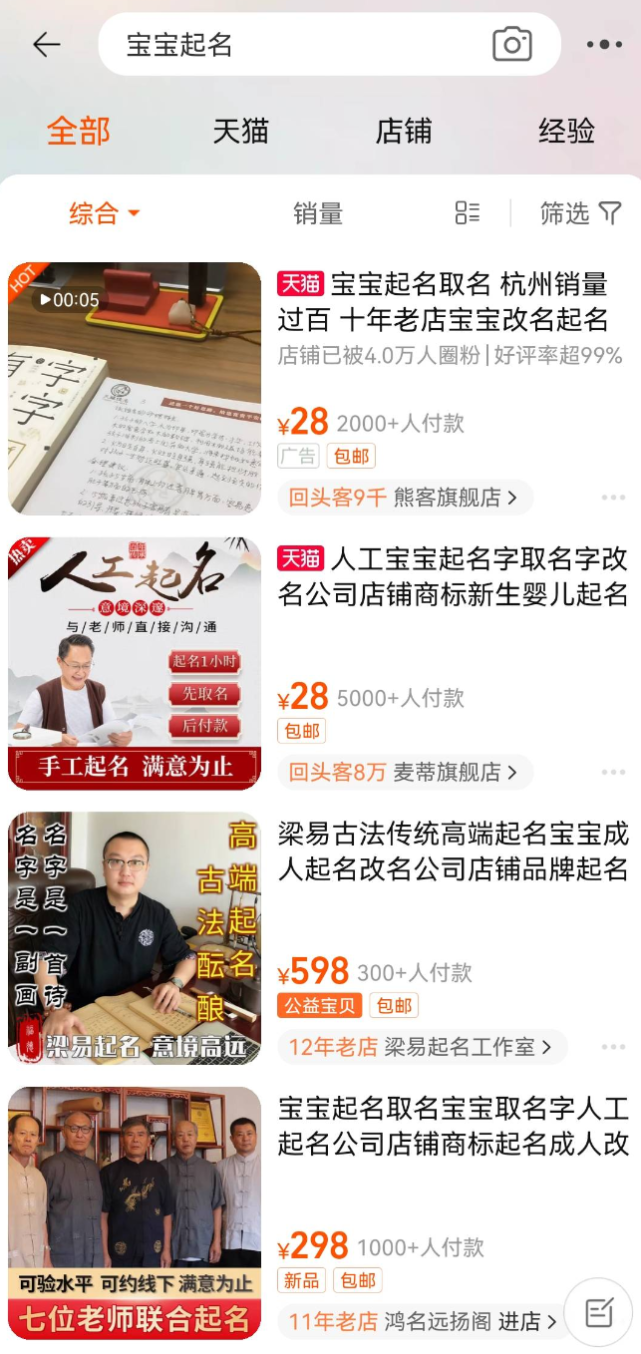Open the 杭州销量过百 baby naming product
Screen dimensions: 641x1354
click(x=450, y=302)
